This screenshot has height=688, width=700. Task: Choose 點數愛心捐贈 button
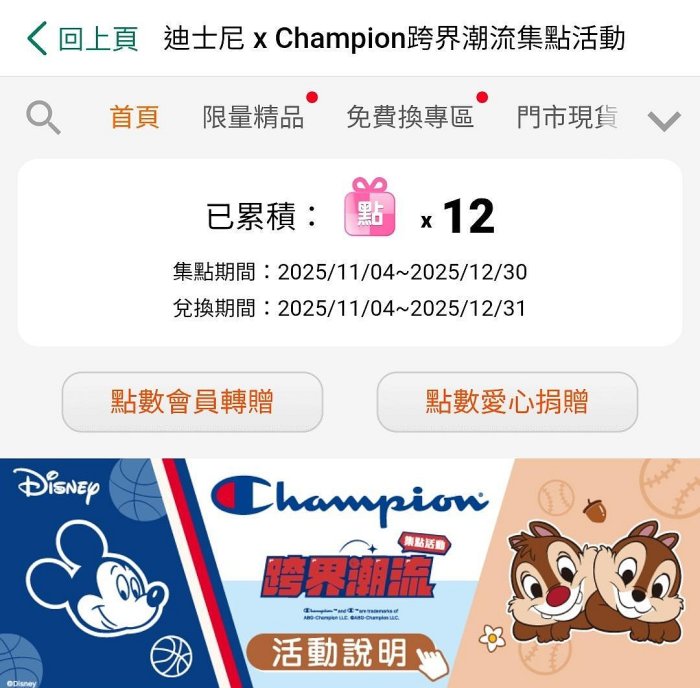click(x=507, y=402)
